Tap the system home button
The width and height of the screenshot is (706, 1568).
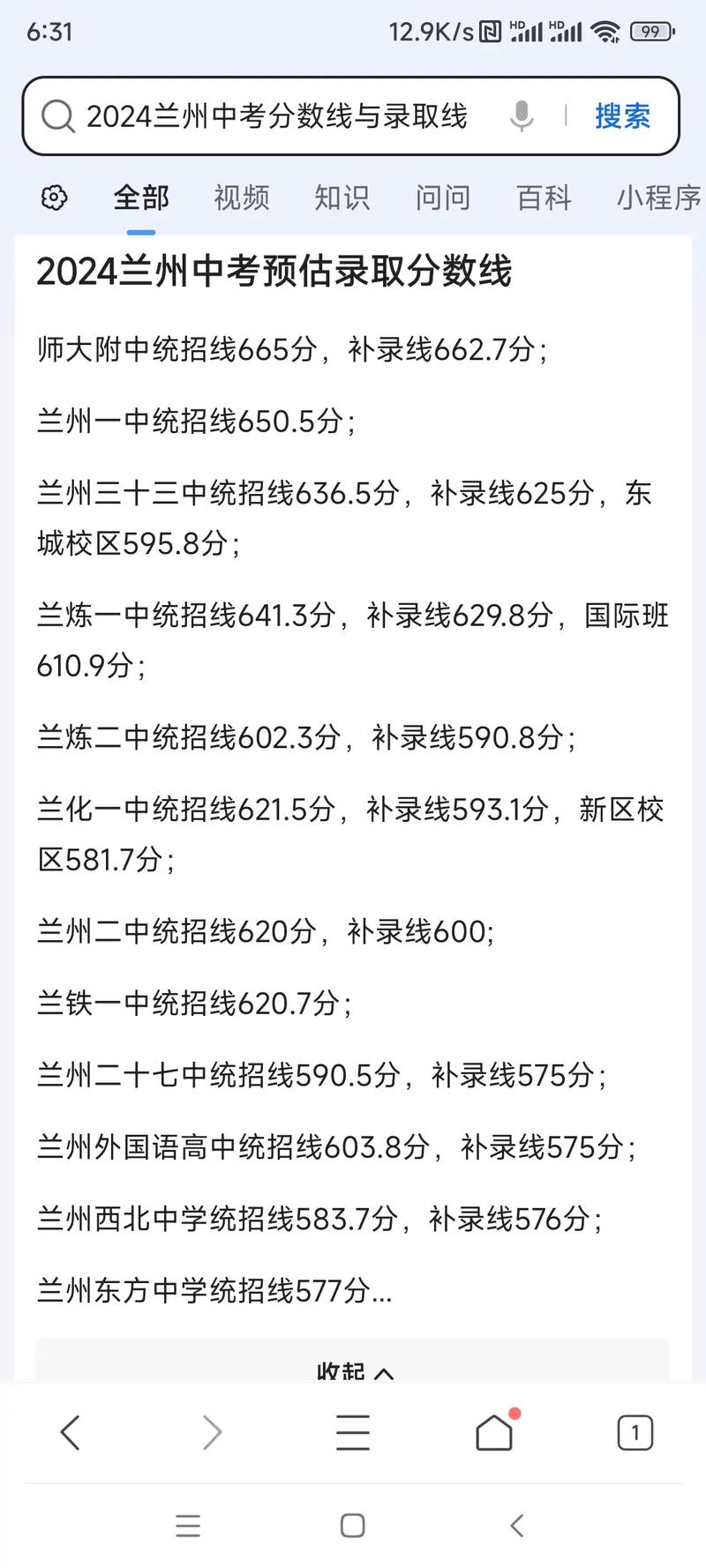[353, 1526]
